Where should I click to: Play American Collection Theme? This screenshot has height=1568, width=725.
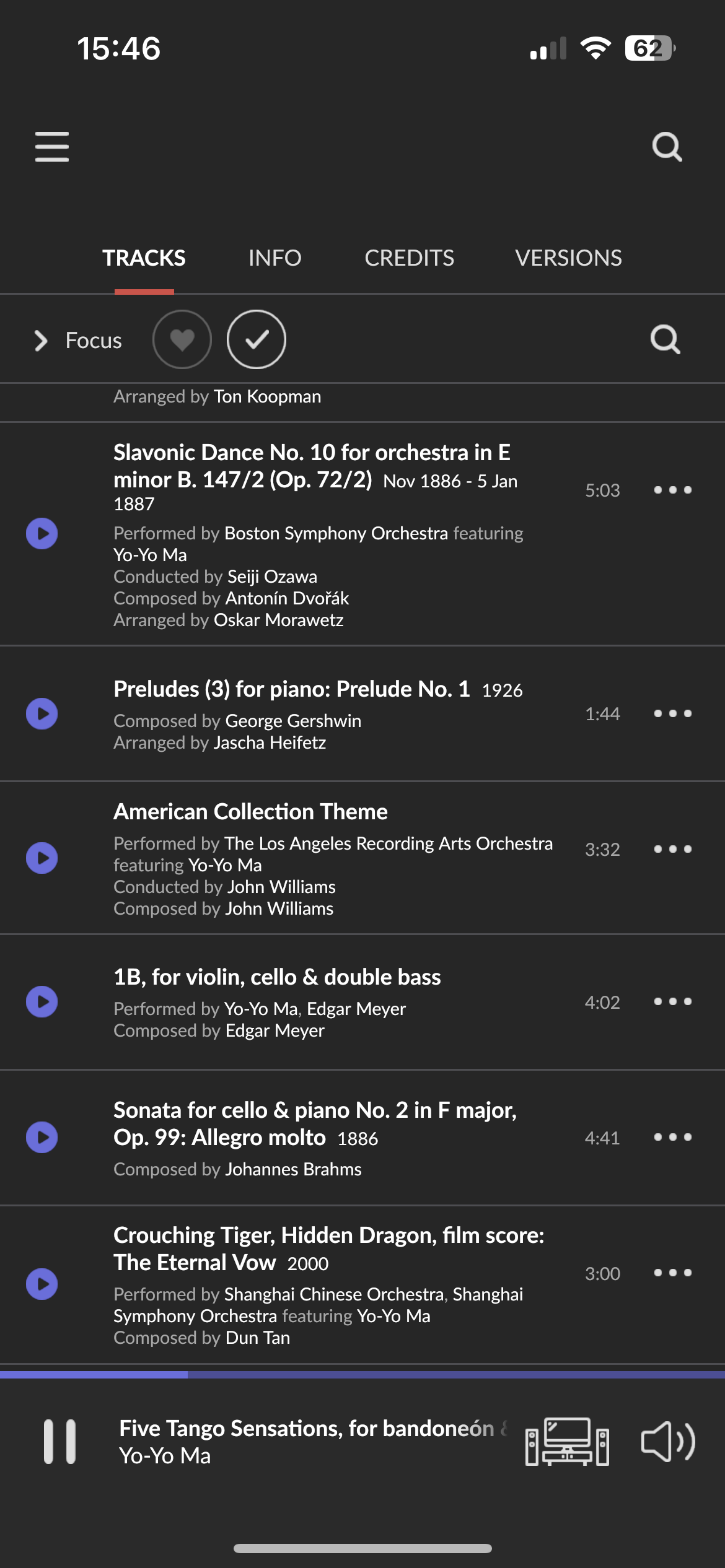pos(42,858)
